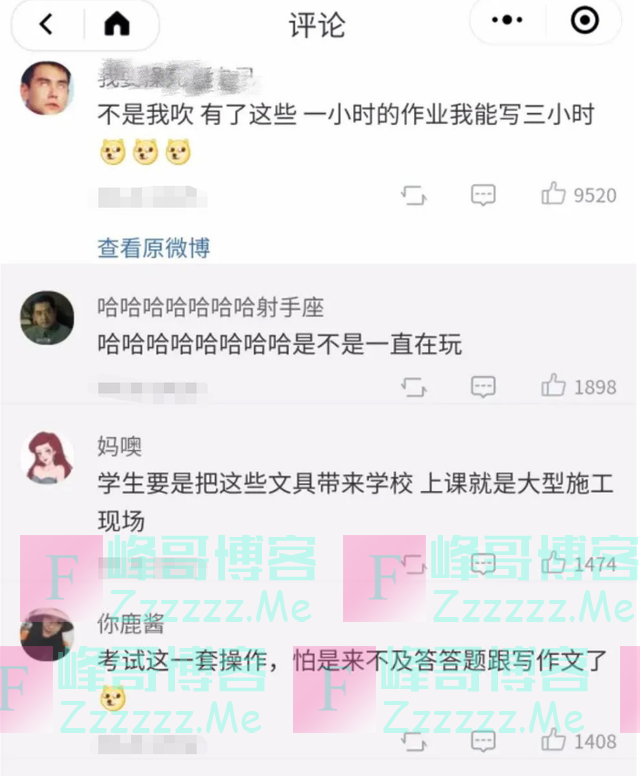Close the mini program with the circle button
Image resolution: width=640 pixels, height=776 pixels.
tap(584, 21)
